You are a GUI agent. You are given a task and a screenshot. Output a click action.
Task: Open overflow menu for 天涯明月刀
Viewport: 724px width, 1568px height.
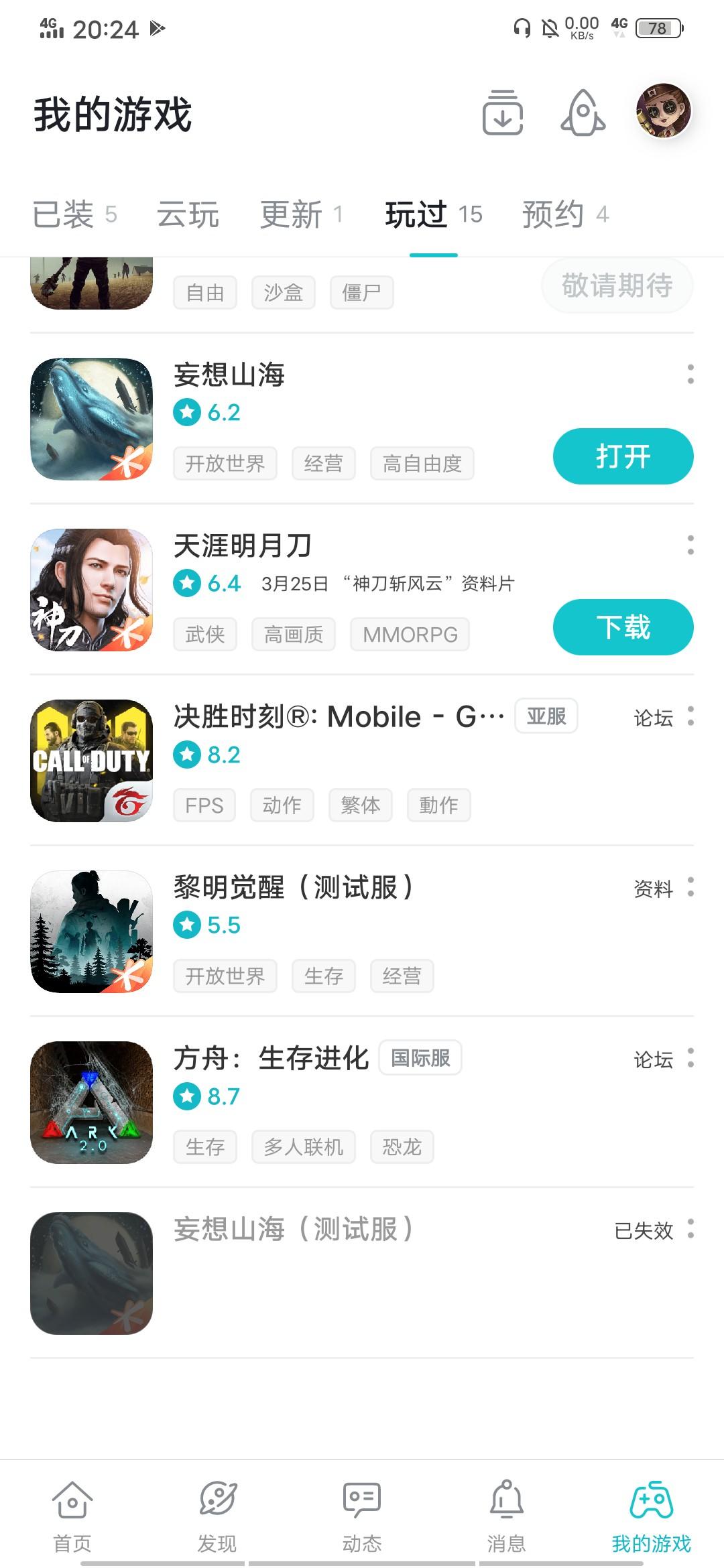pos(692,547)
